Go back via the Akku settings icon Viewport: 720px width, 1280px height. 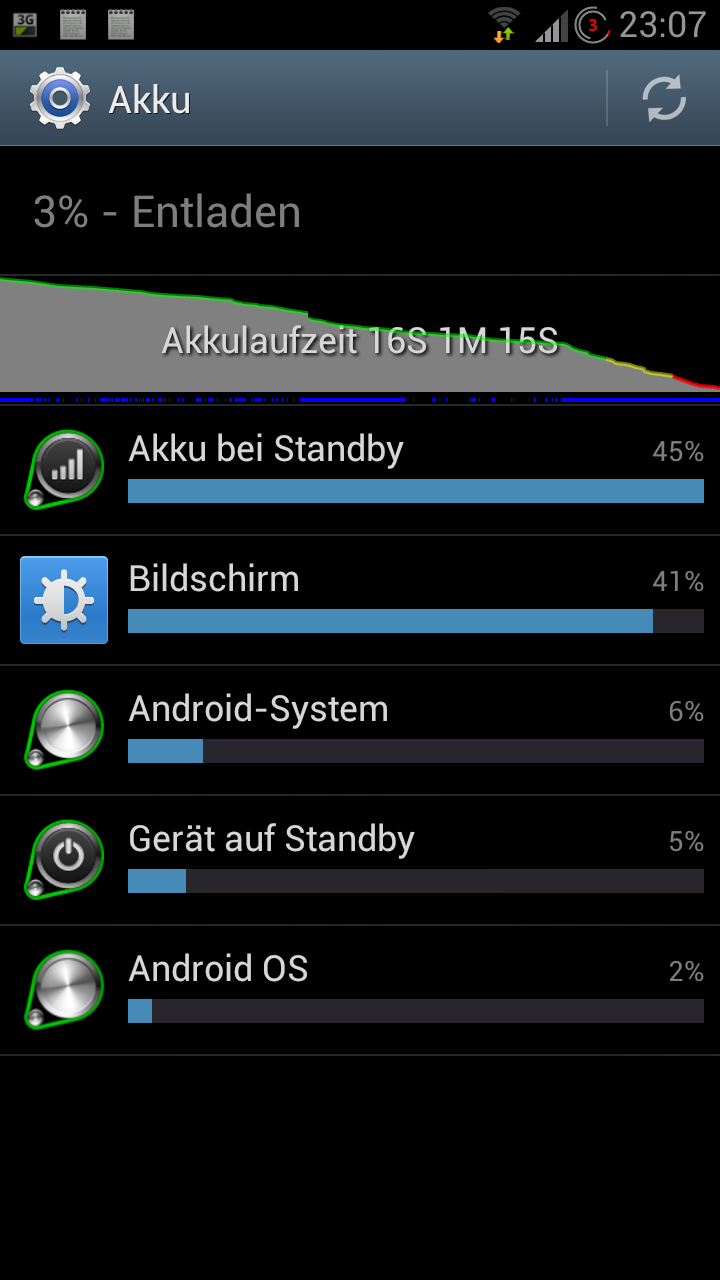[x=60, y=98]
